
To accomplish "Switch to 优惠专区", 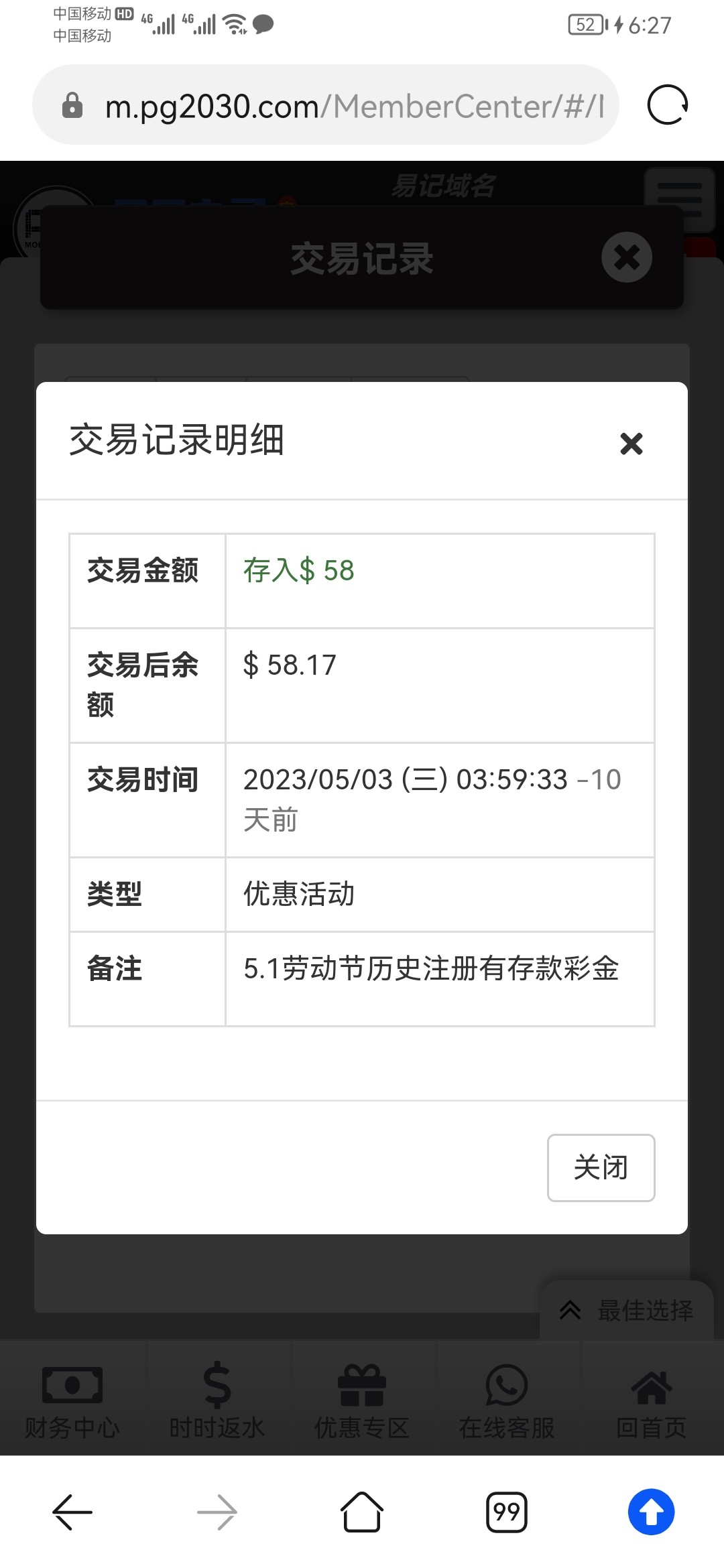I will pos(362,1398).
